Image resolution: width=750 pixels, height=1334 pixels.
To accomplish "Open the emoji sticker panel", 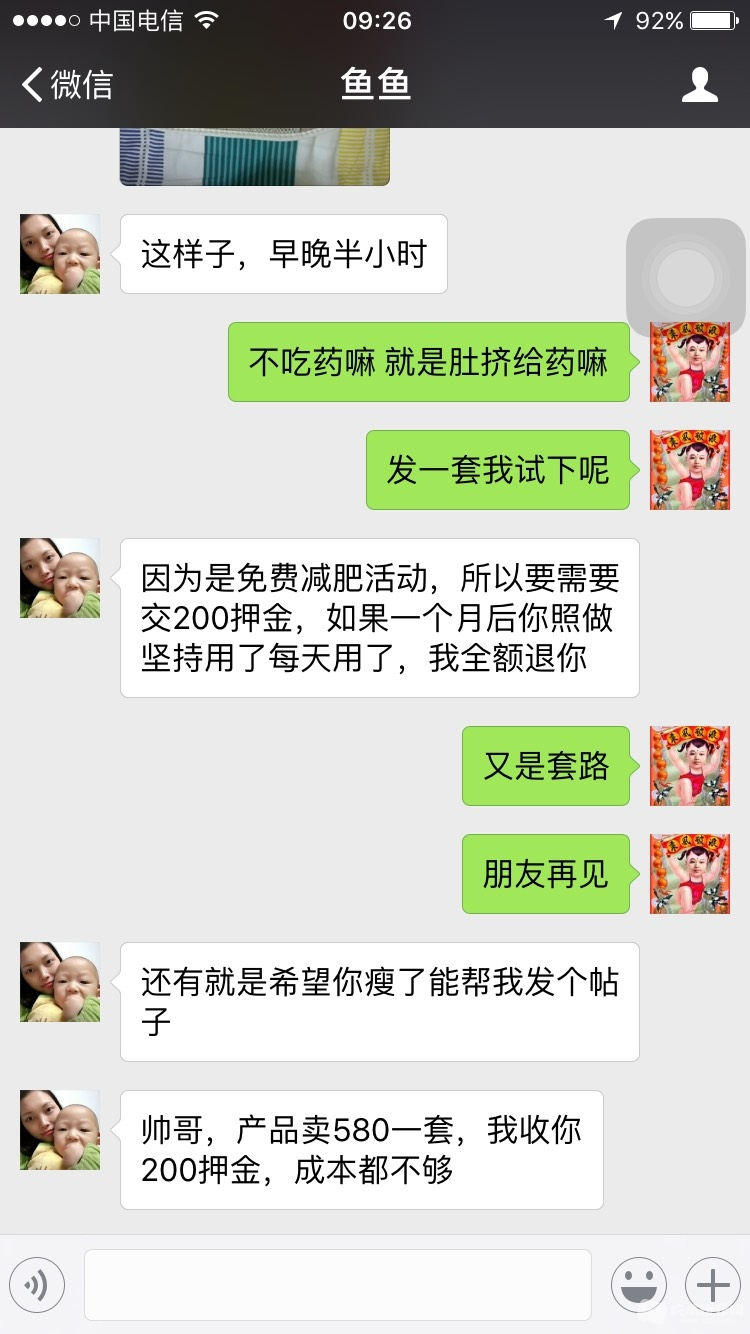I will point(638,1284).
